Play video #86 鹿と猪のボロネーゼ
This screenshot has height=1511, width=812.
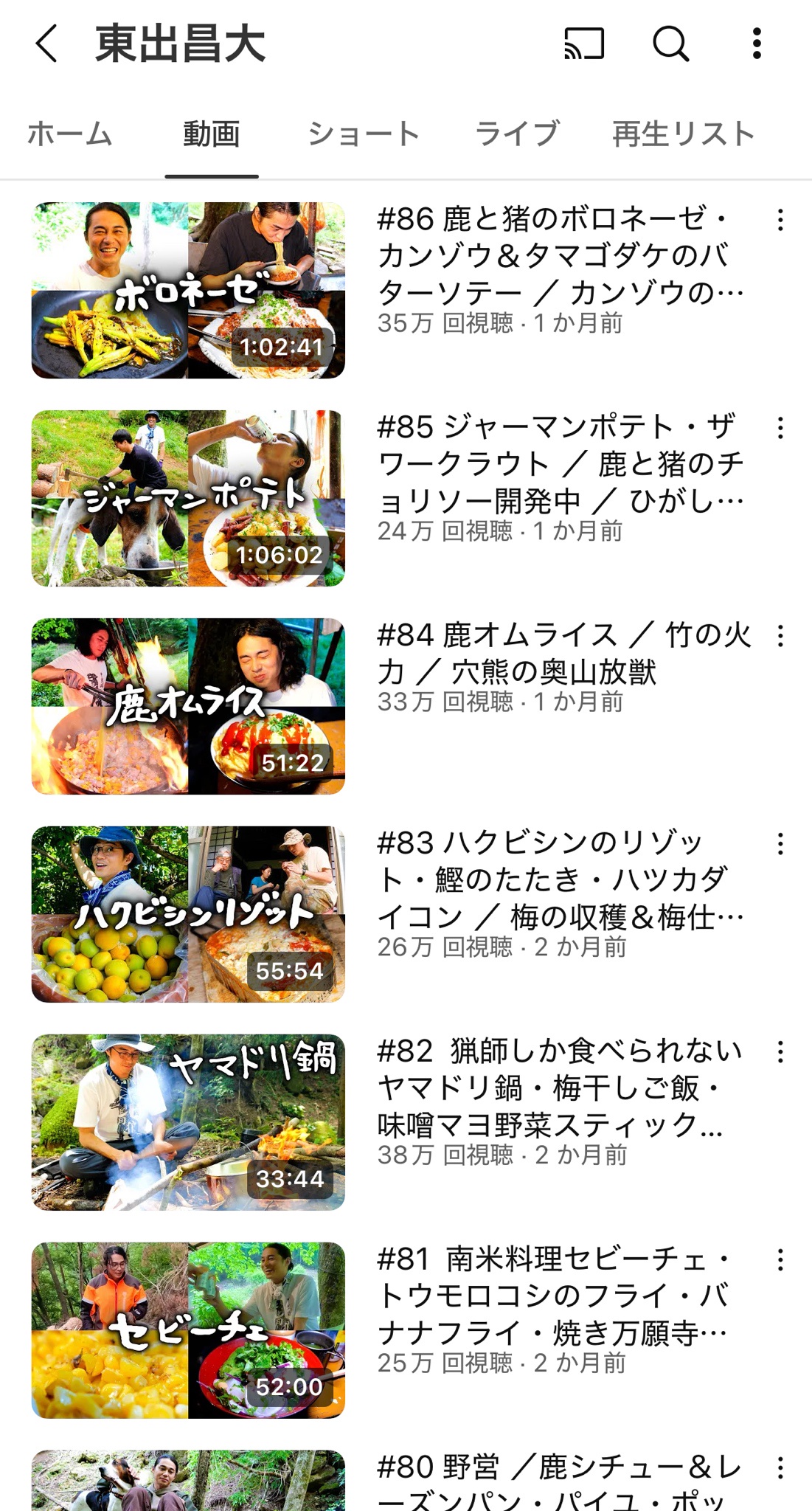[188, 291]
